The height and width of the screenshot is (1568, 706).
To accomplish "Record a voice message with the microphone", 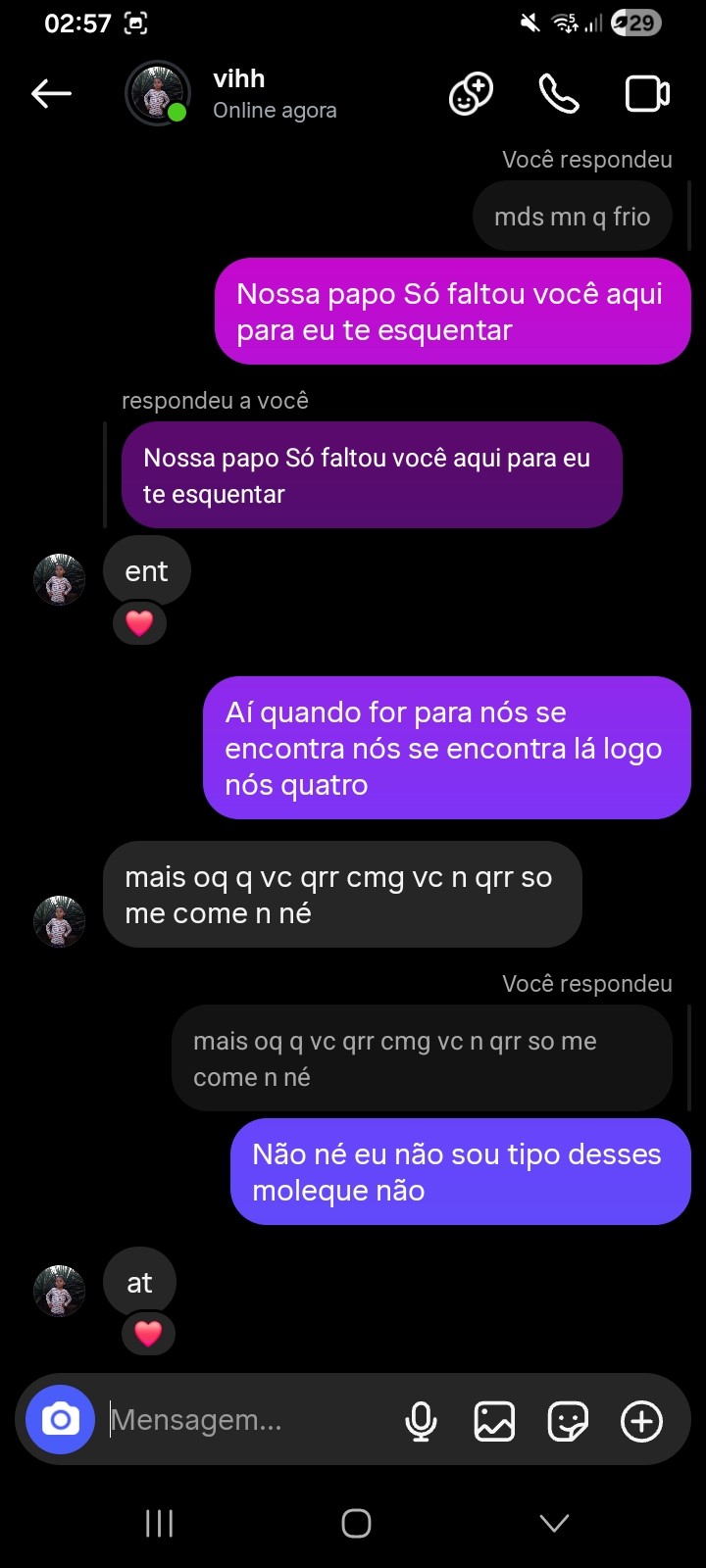I will pyautogui.click(x=421, y=1419).
